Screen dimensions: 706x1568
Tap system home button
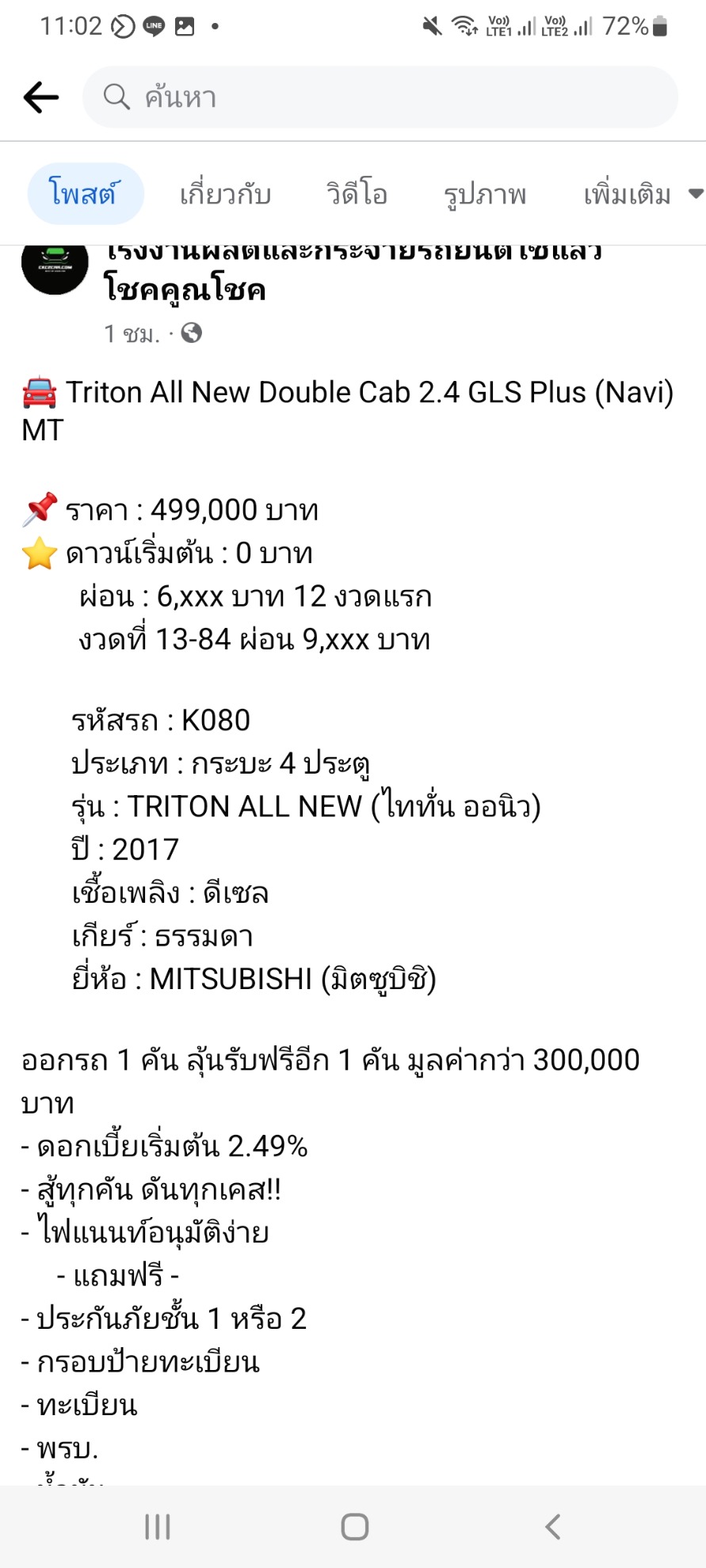tap(354, 1526)
